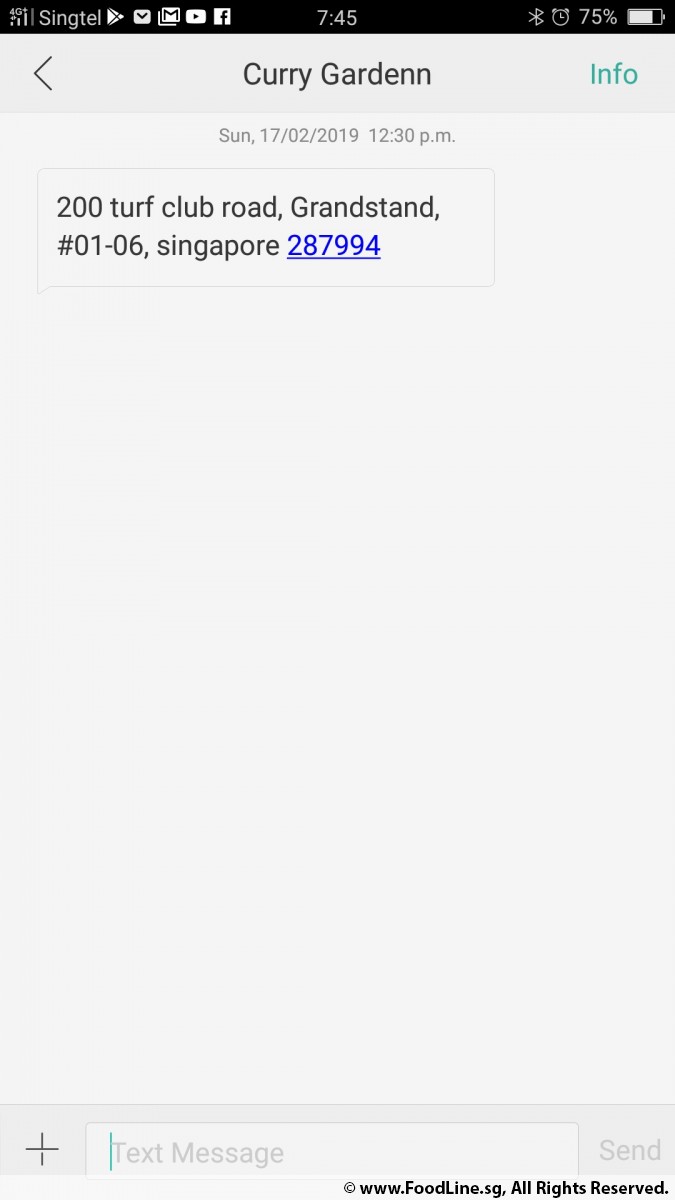675x1200 pixels.
Task: Open the plus attachment menu
Action: click(x=42, y=1150)
